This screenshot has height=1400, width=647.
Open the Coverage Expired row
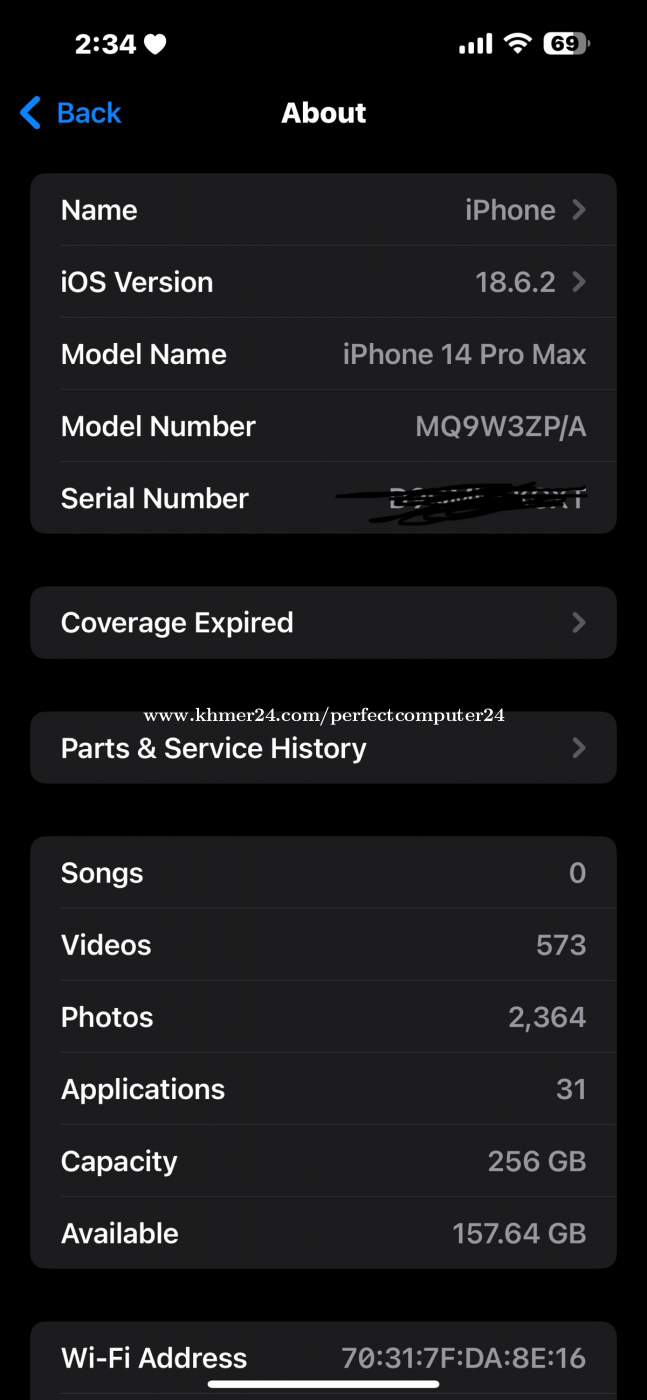pos(323,623)
